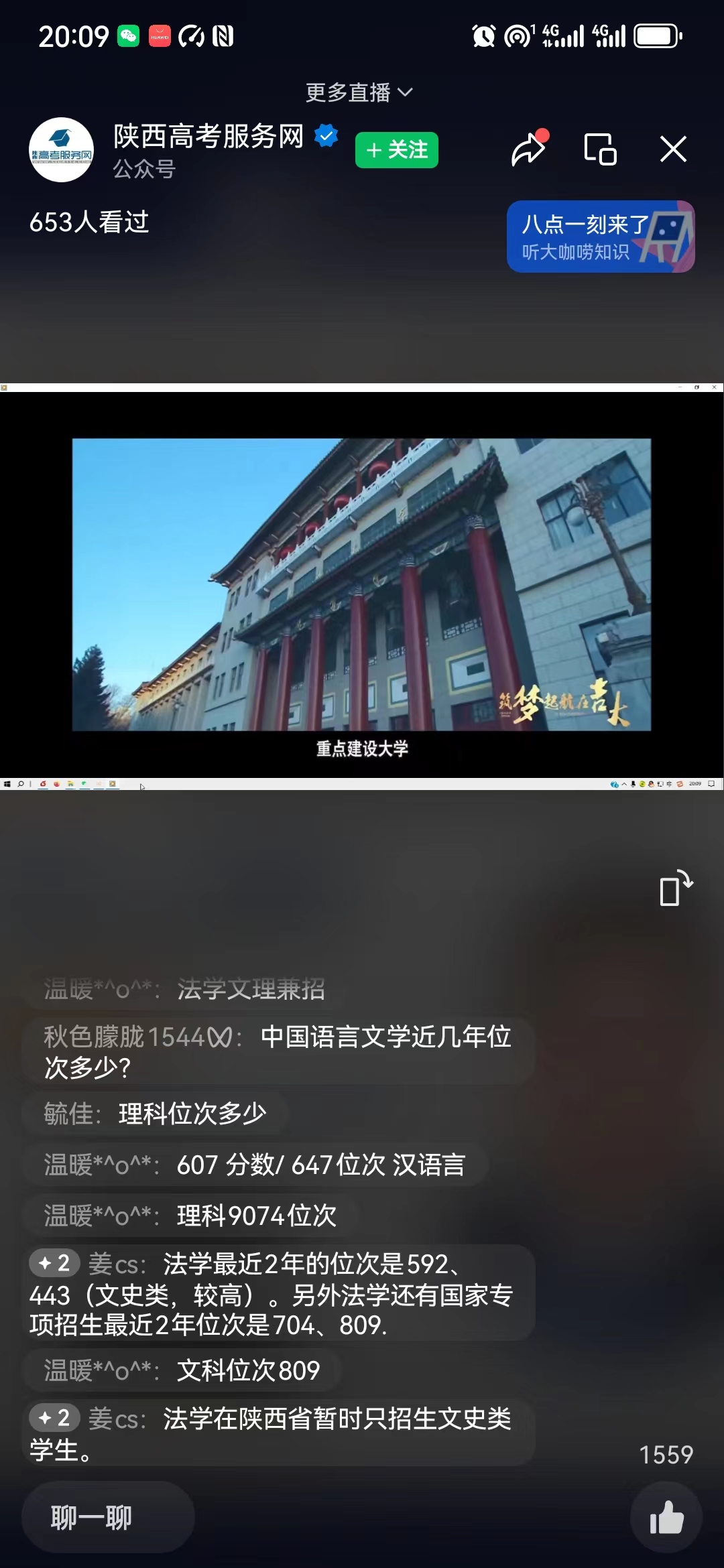Image resolution: width=724 pixels, height=1568 pixels.
Task: Open the 聊一聊 comment box
Action: tap(109, 1517)
